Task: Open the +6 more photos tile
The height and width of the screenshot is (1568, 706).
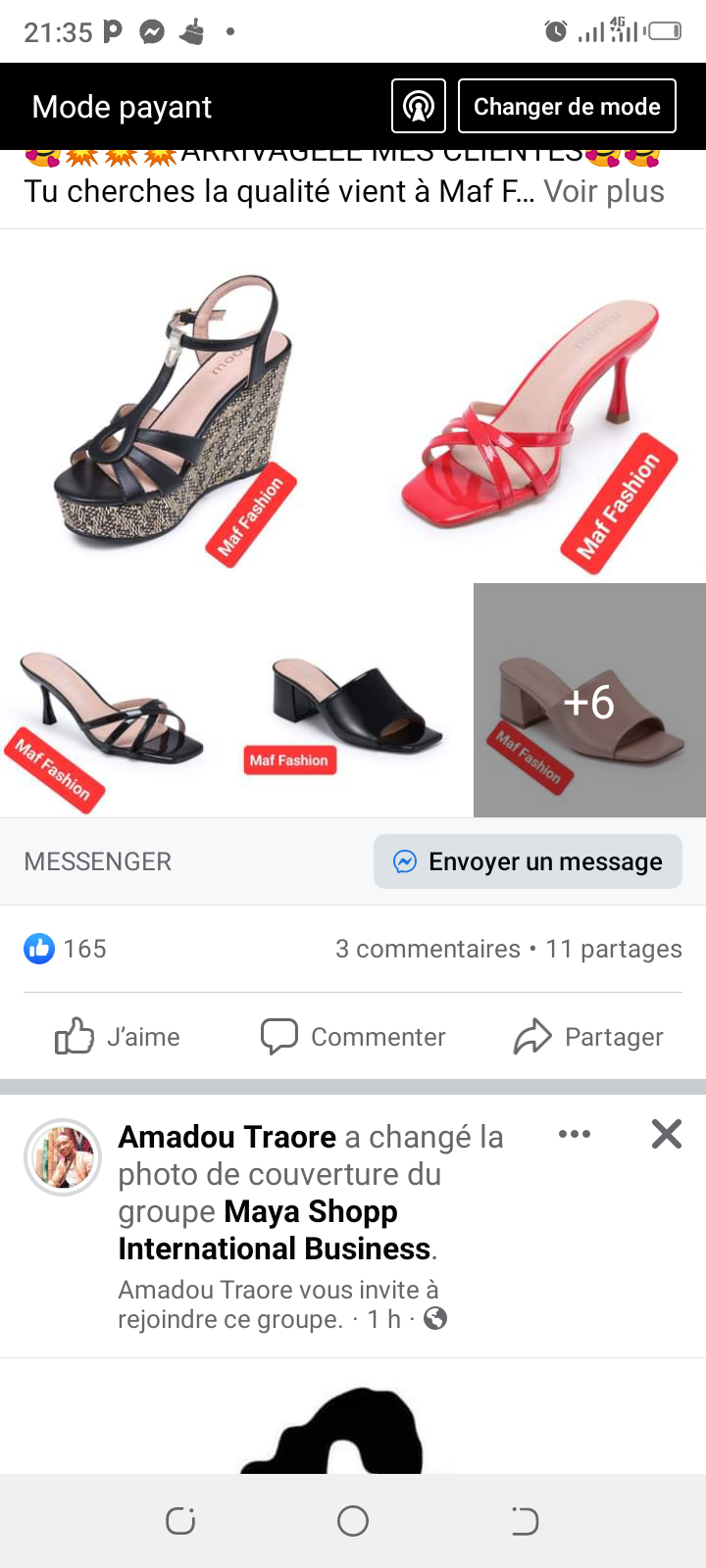Action: point(589,701)
